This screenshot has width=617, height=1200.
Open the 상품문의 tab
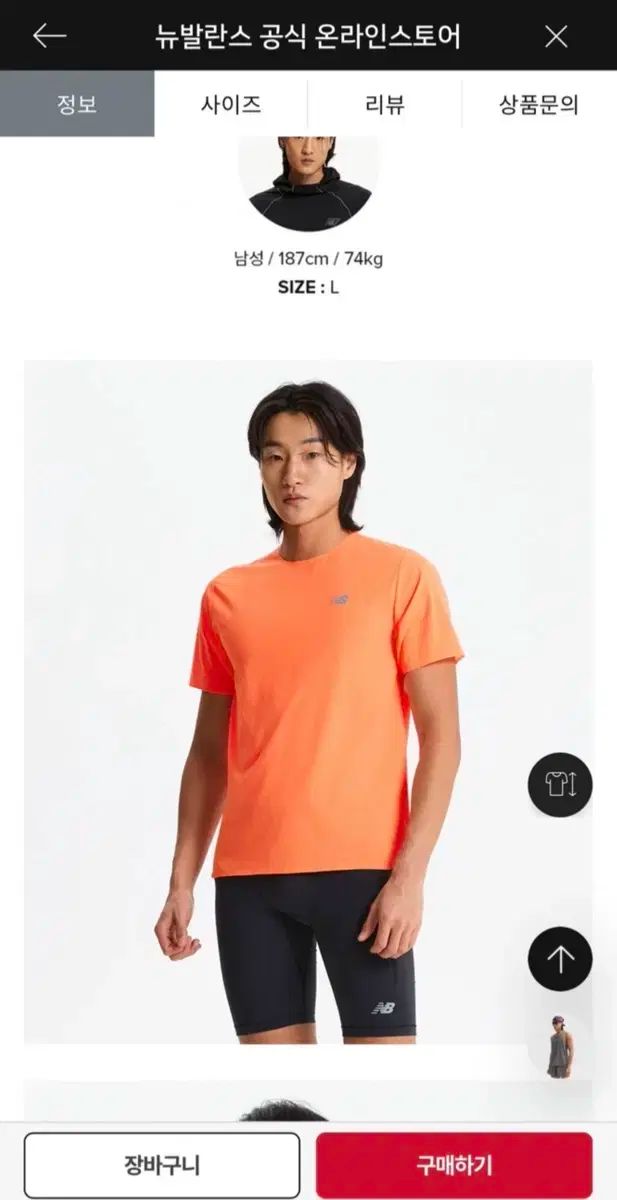(539, 104)
